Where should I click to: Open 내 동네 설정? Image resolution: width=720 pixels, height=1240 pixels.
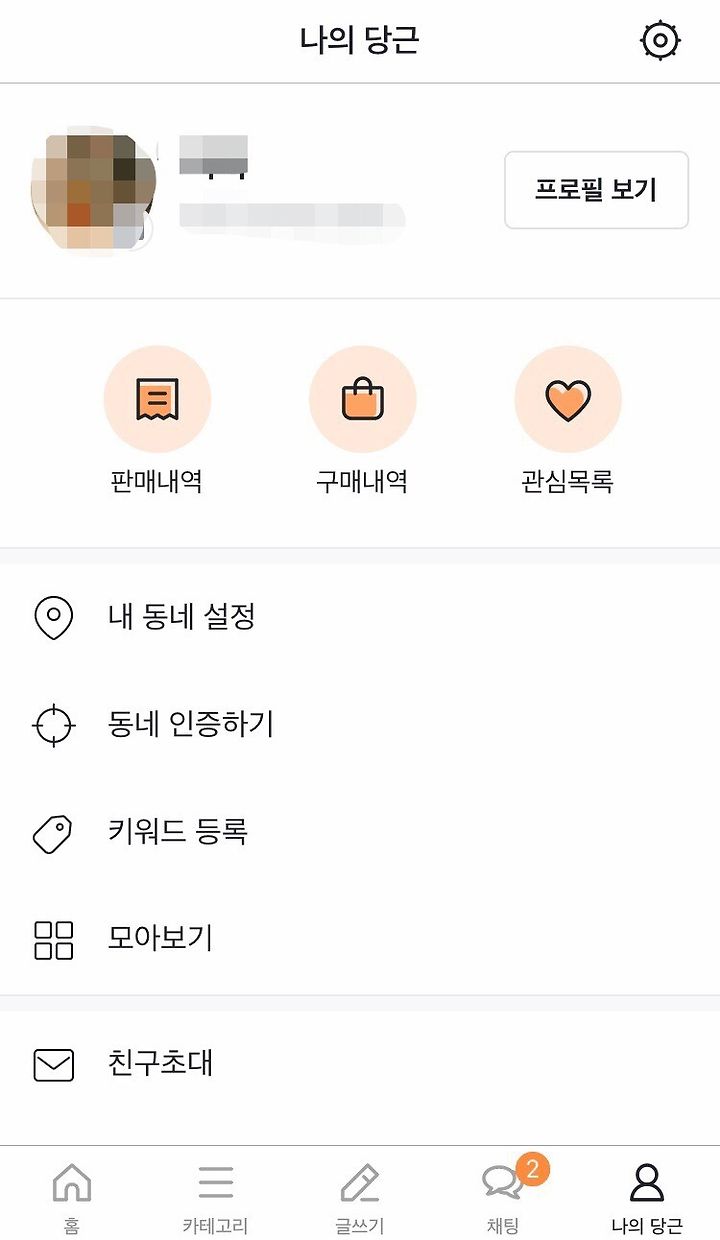[360, 616]
